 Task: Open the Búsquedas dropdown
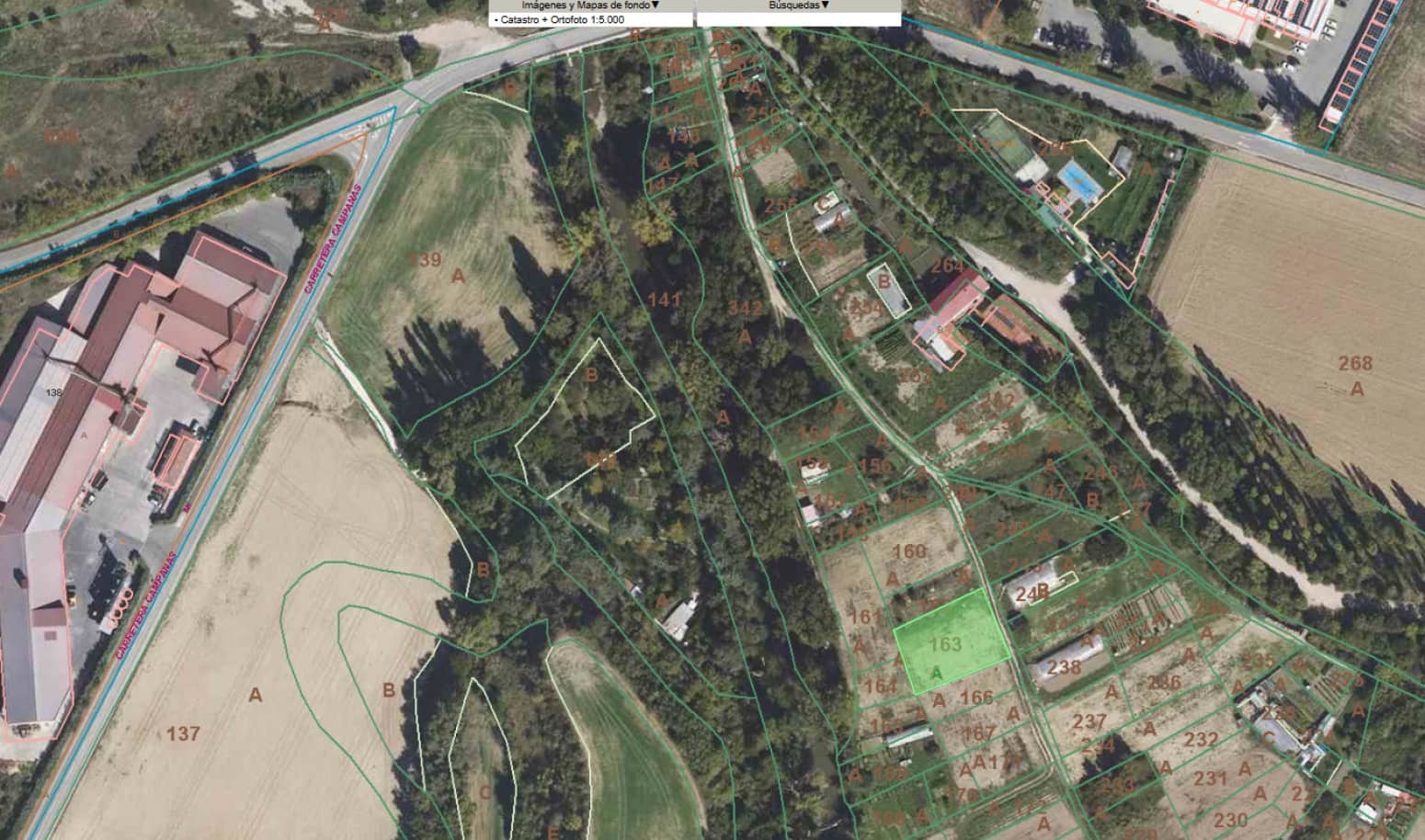[x=798, y=6]
